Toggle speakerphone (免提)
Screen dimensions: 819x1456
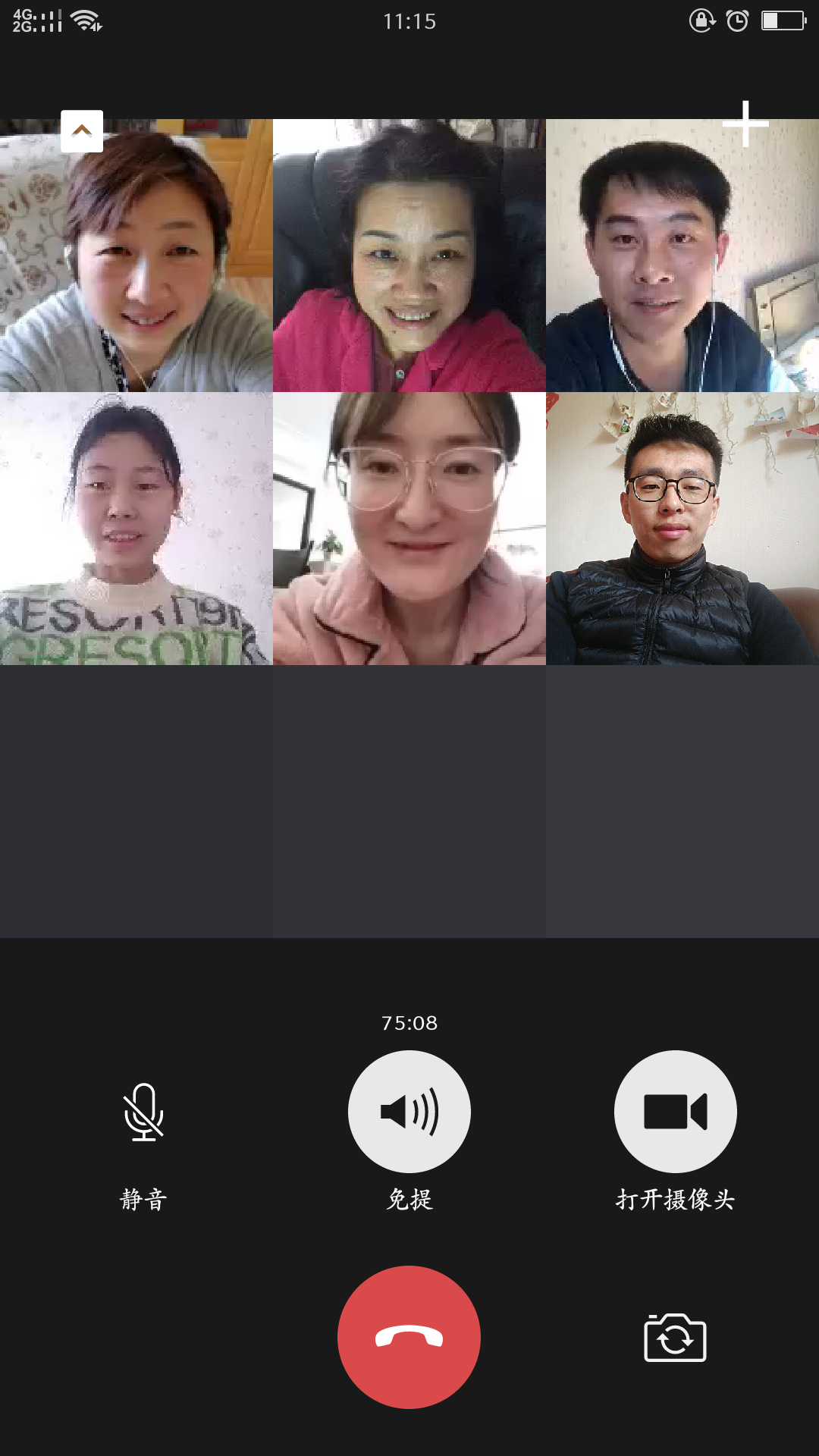tap(409, 1112)
